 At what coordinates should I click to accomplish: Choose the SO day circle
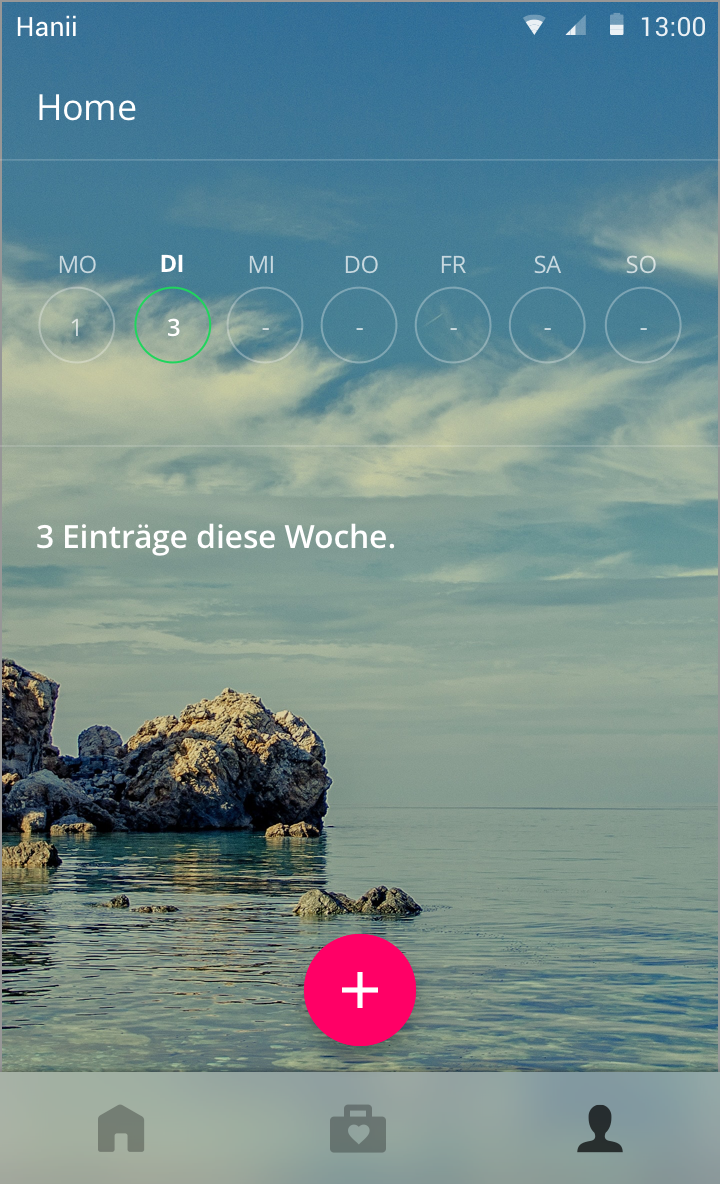(x=643, y=325)
